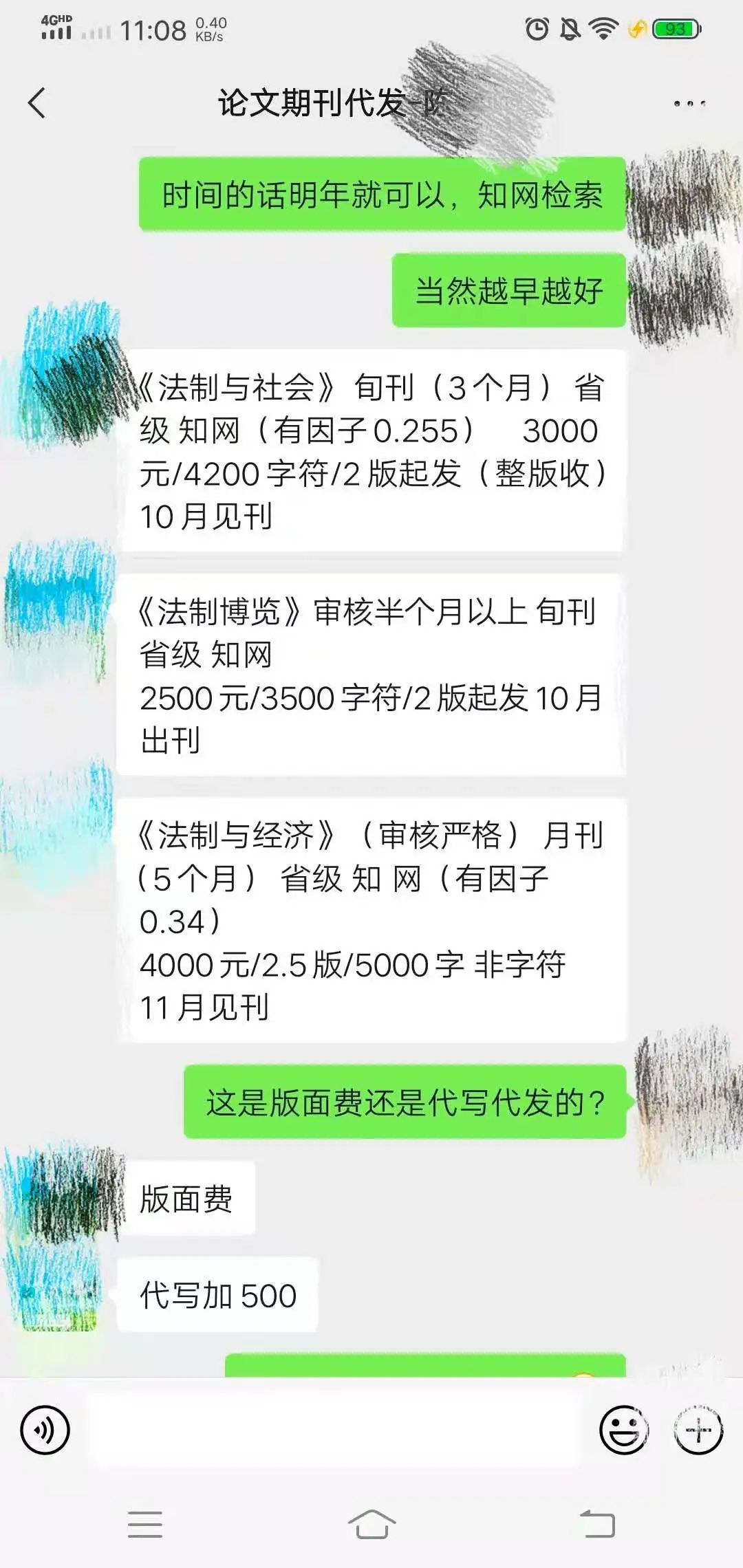Image resolution: width=743 pixels, height=1568 pixels.
Task: Focus the message text field
Action: point(334,1430)
